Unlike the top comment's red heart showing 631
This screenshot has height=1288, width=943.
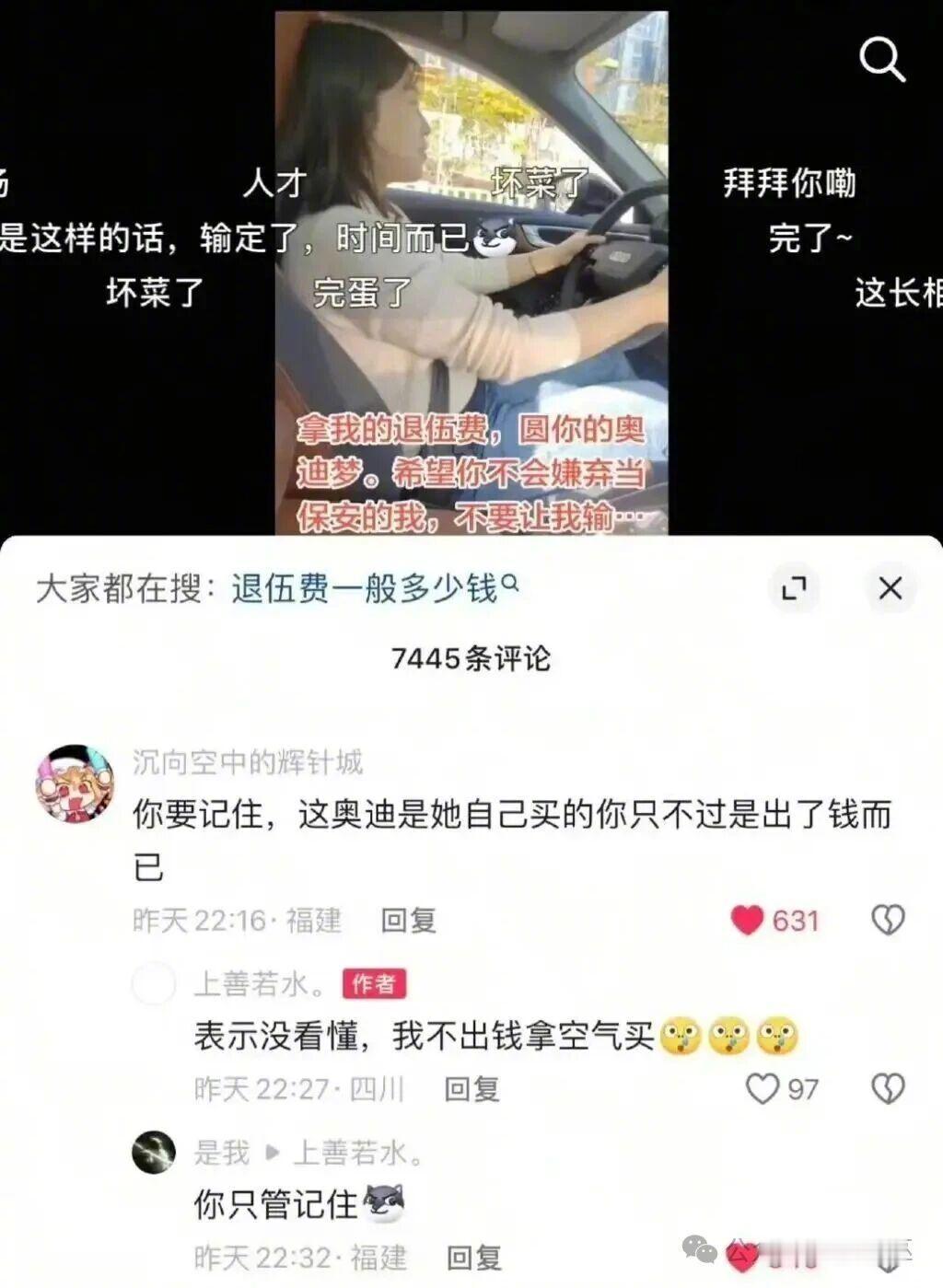coord(748,919)
